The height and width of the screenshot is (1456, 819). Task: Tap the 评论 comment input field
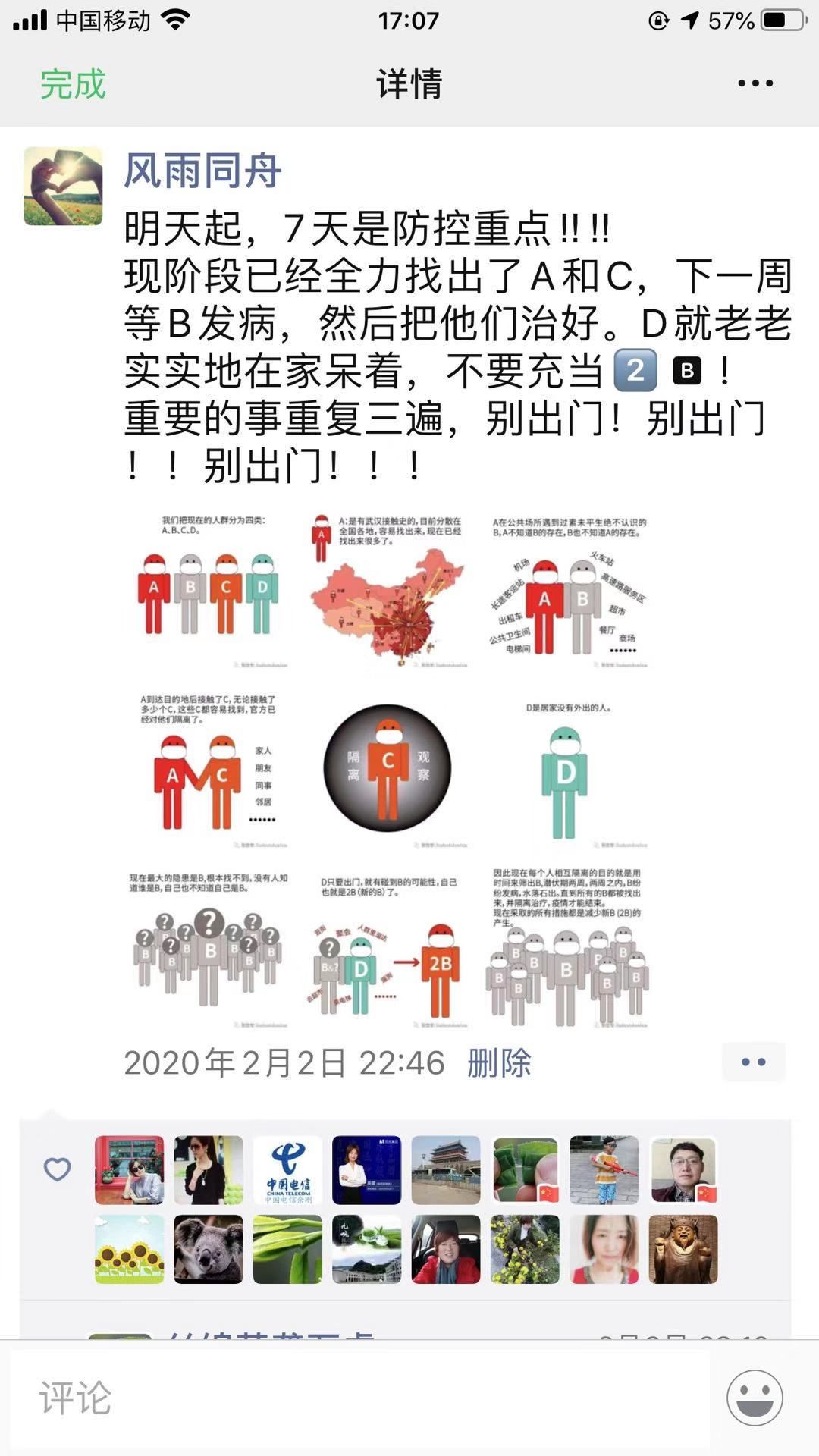coord(360,1398)
